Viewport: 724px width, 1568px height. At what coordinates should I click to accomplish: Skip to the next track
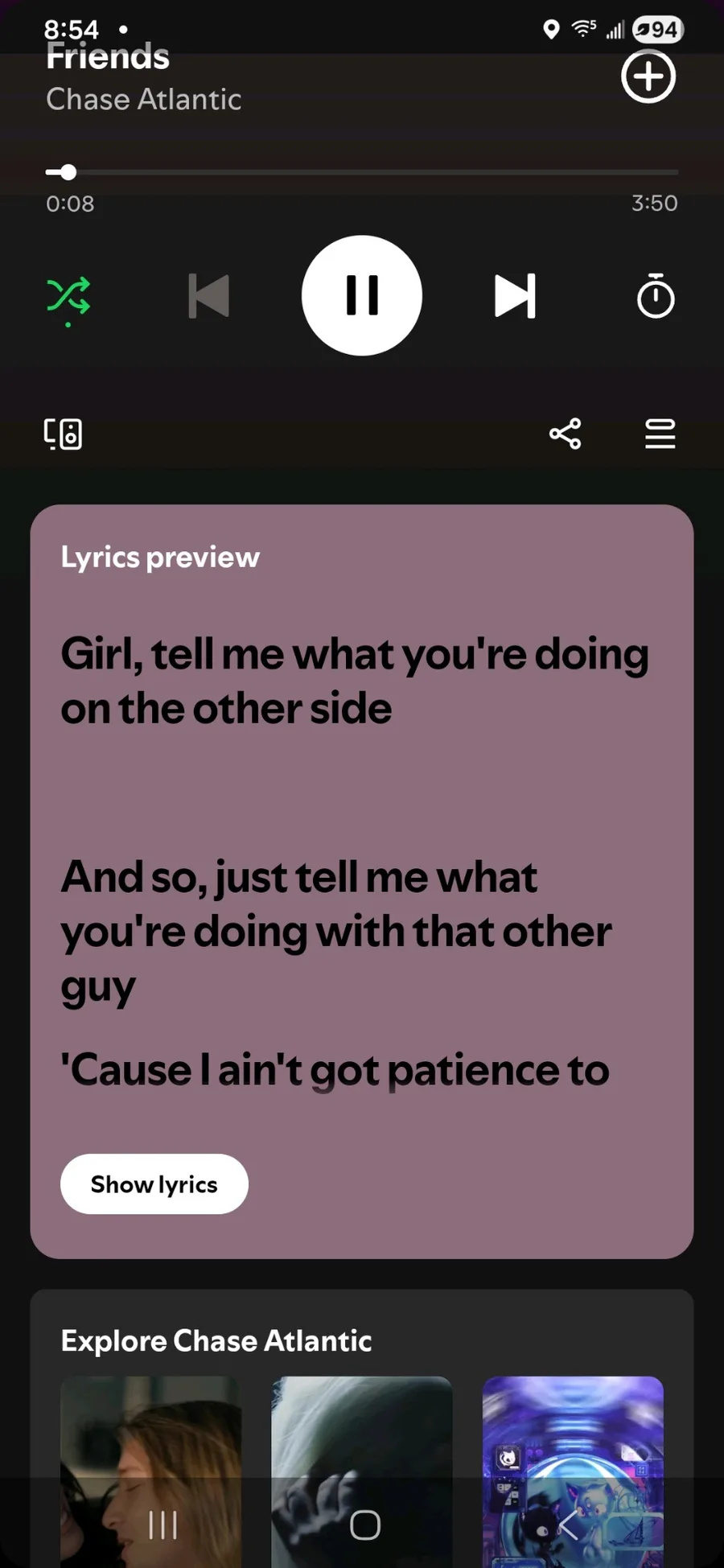(x=515, y=296)
